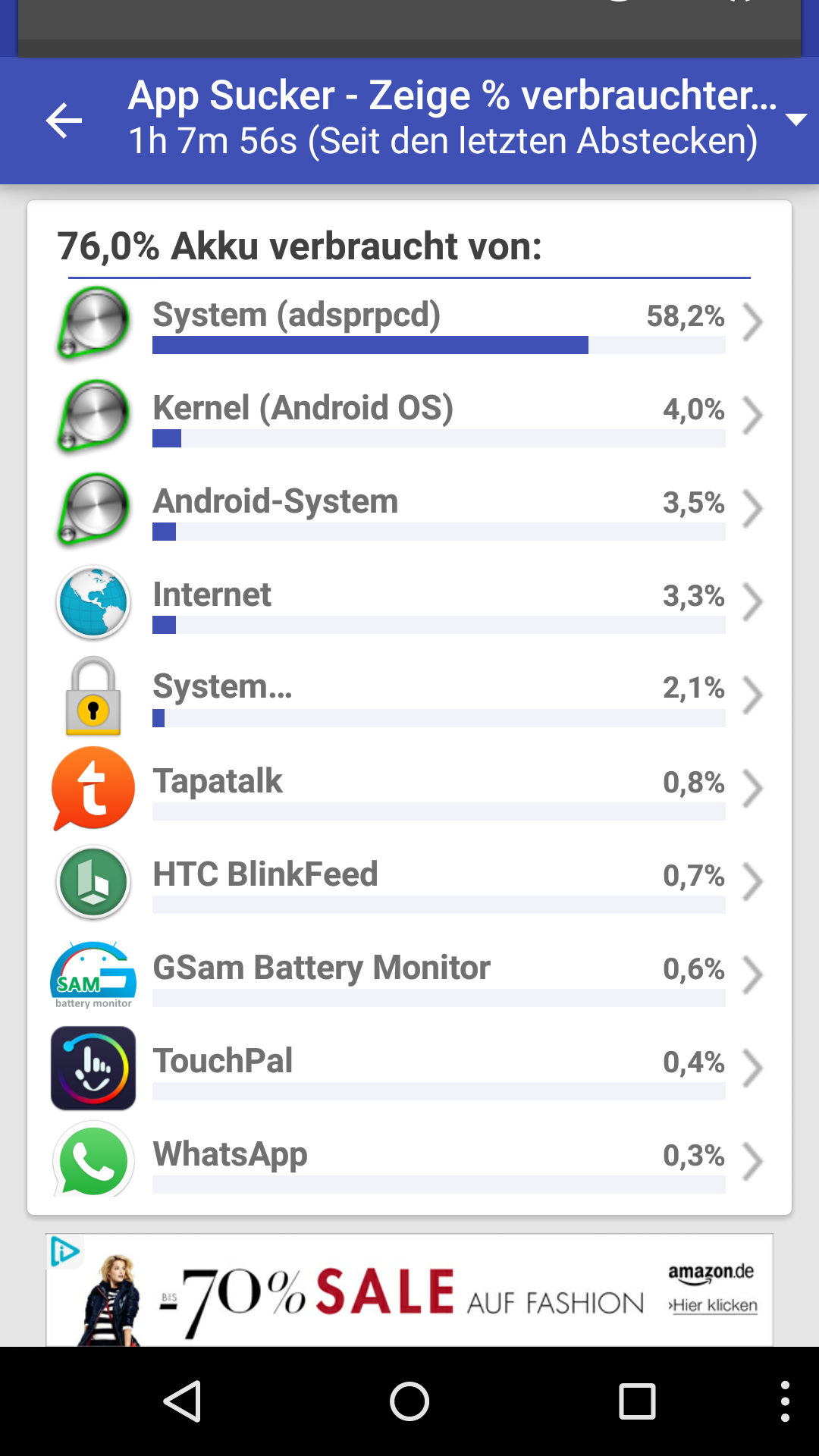
Task: Open WhatsApp battery usage details
Action: click(409, 1162)
